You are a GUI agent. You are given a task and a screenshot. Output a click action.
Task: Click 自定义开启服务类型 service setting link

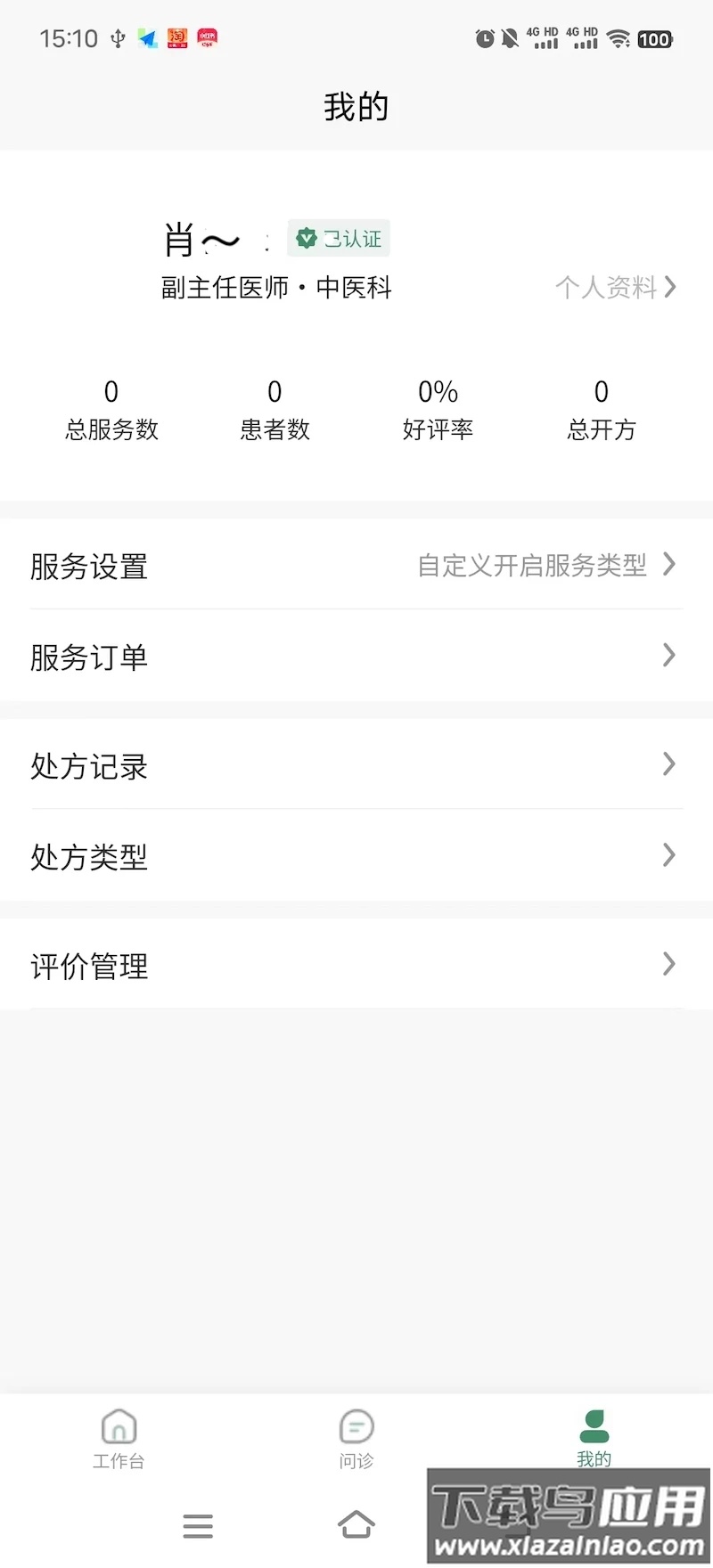[x=530, y=565]
